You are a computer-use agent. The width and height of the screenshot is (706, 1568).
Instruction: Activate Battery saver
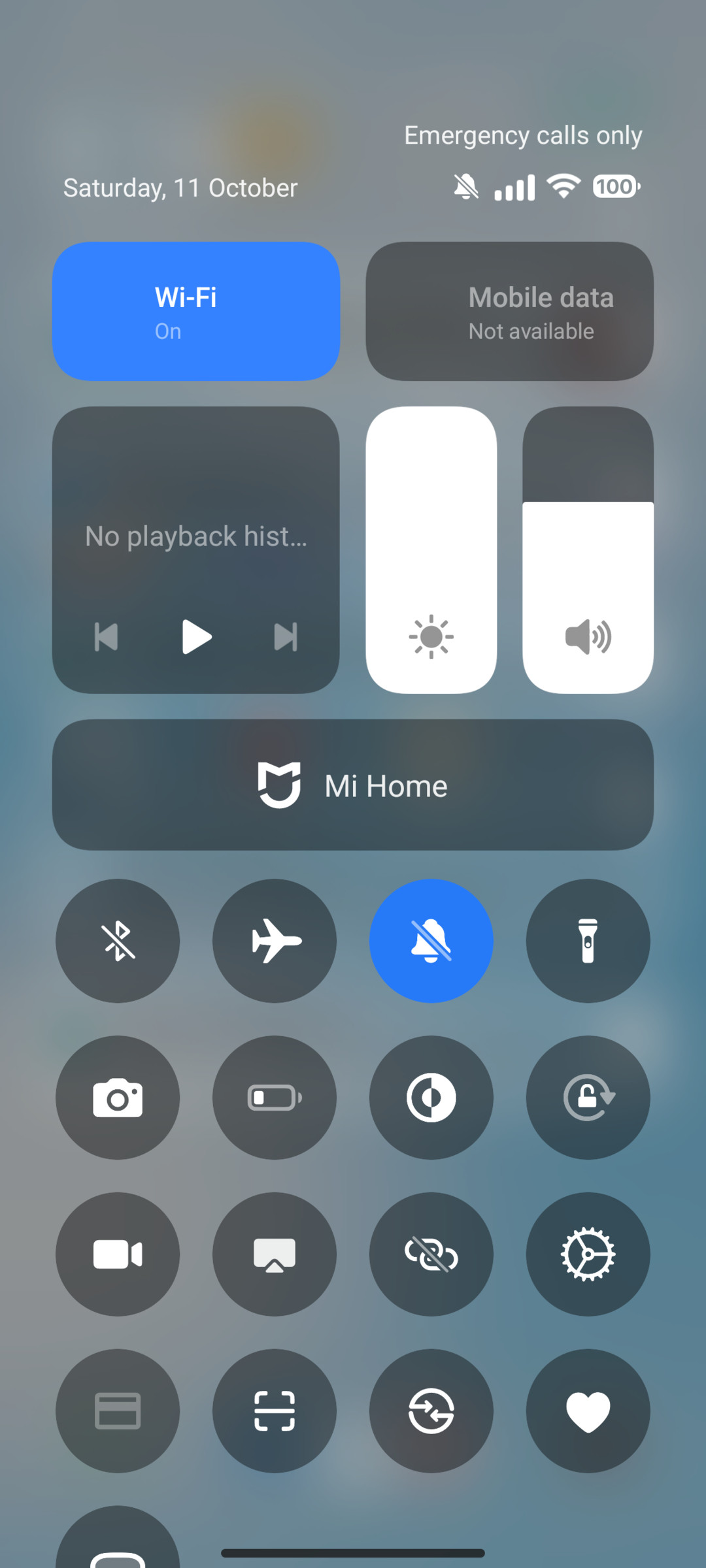pos(275,1098)
